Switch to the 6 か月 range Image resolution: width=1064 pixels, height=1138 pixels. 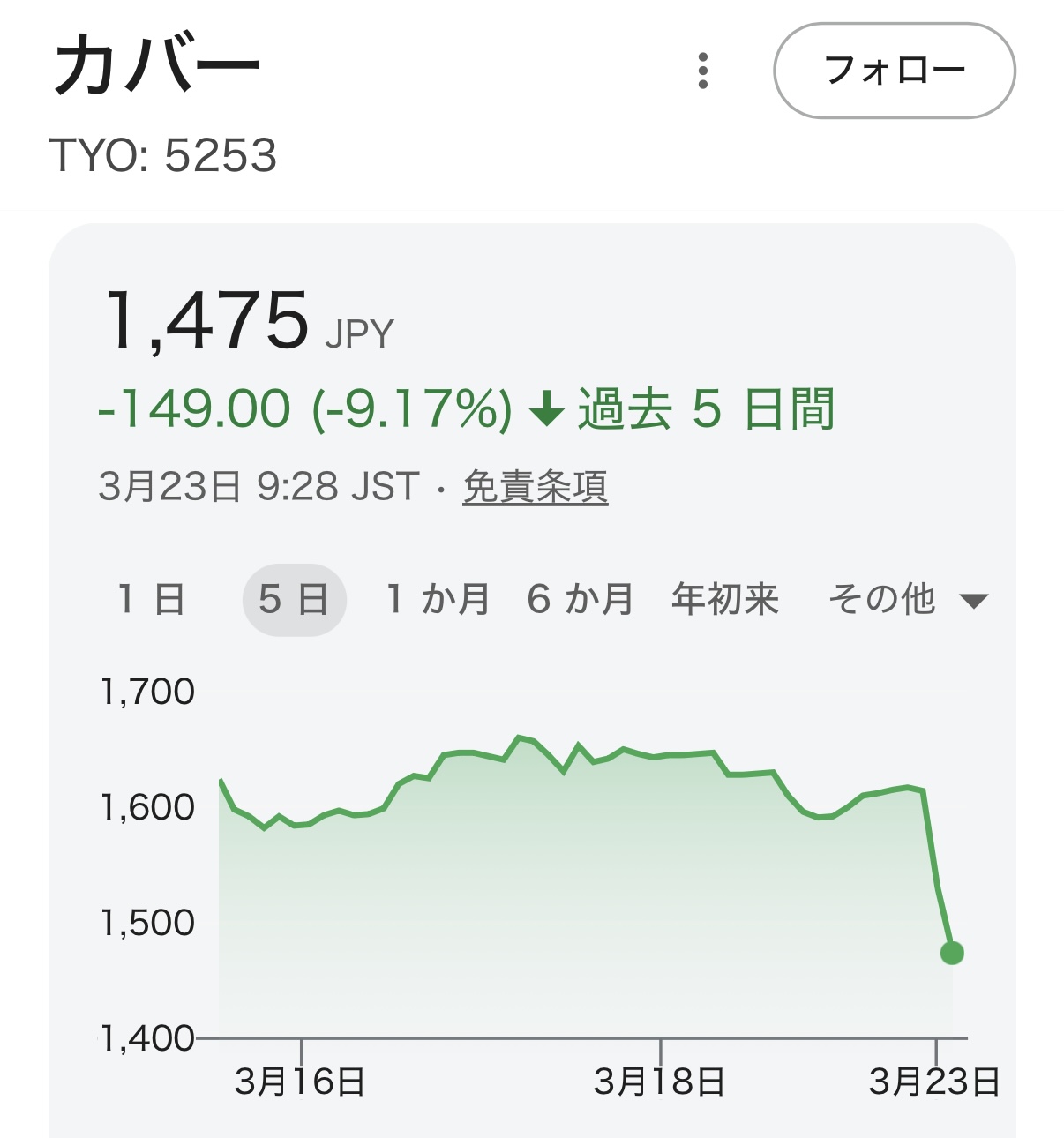tap(580, 600)
